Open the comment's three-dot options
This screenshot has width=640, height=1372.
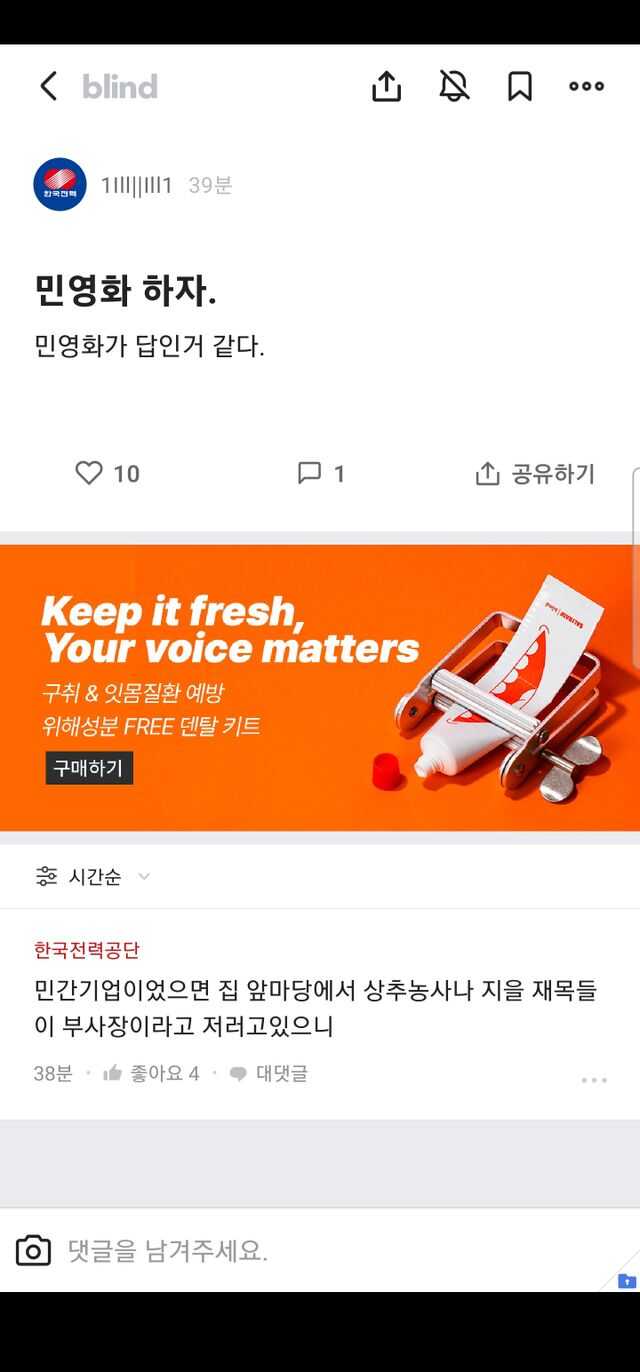coord(594,1080)
